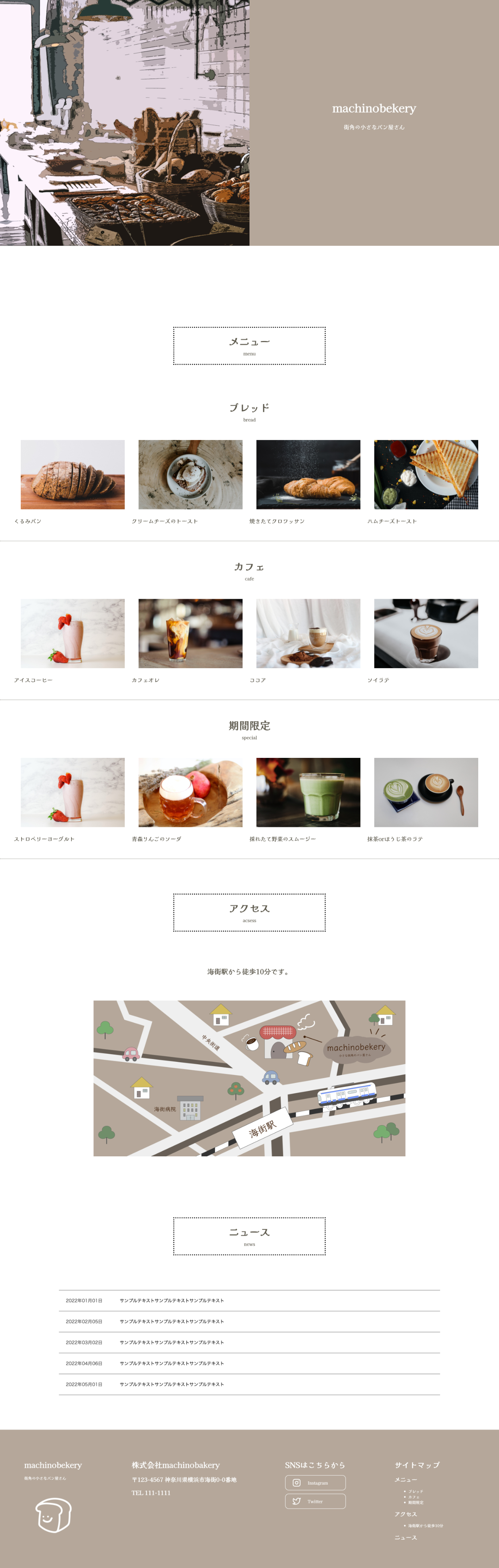The image size is (499, 1568).
Task: Open the ブレッド sitemap link
Action: click(x=415, y=1491)
